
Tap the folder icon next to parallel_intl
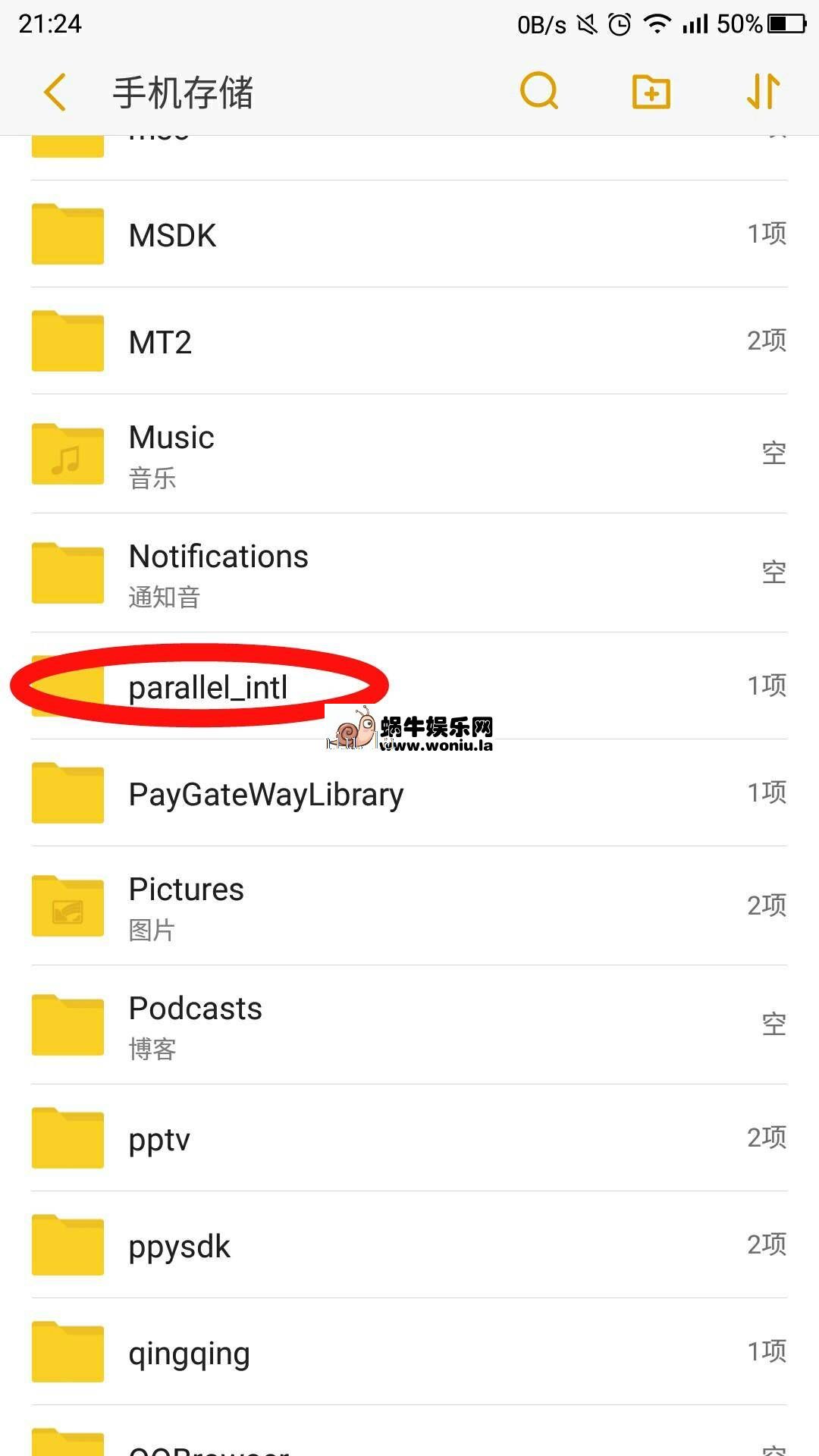tap(67, 685)
